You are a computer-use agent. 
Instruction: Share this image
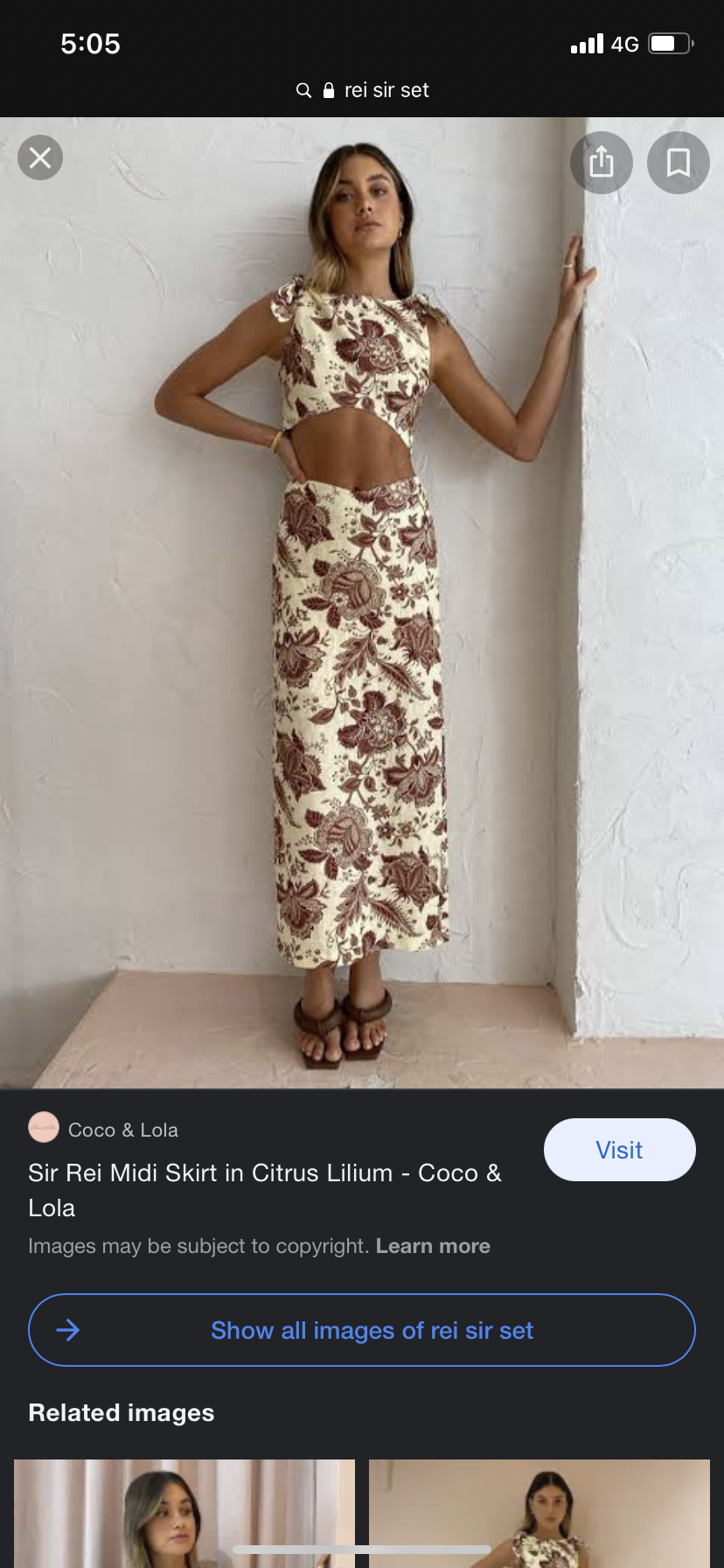click(602, 163)
